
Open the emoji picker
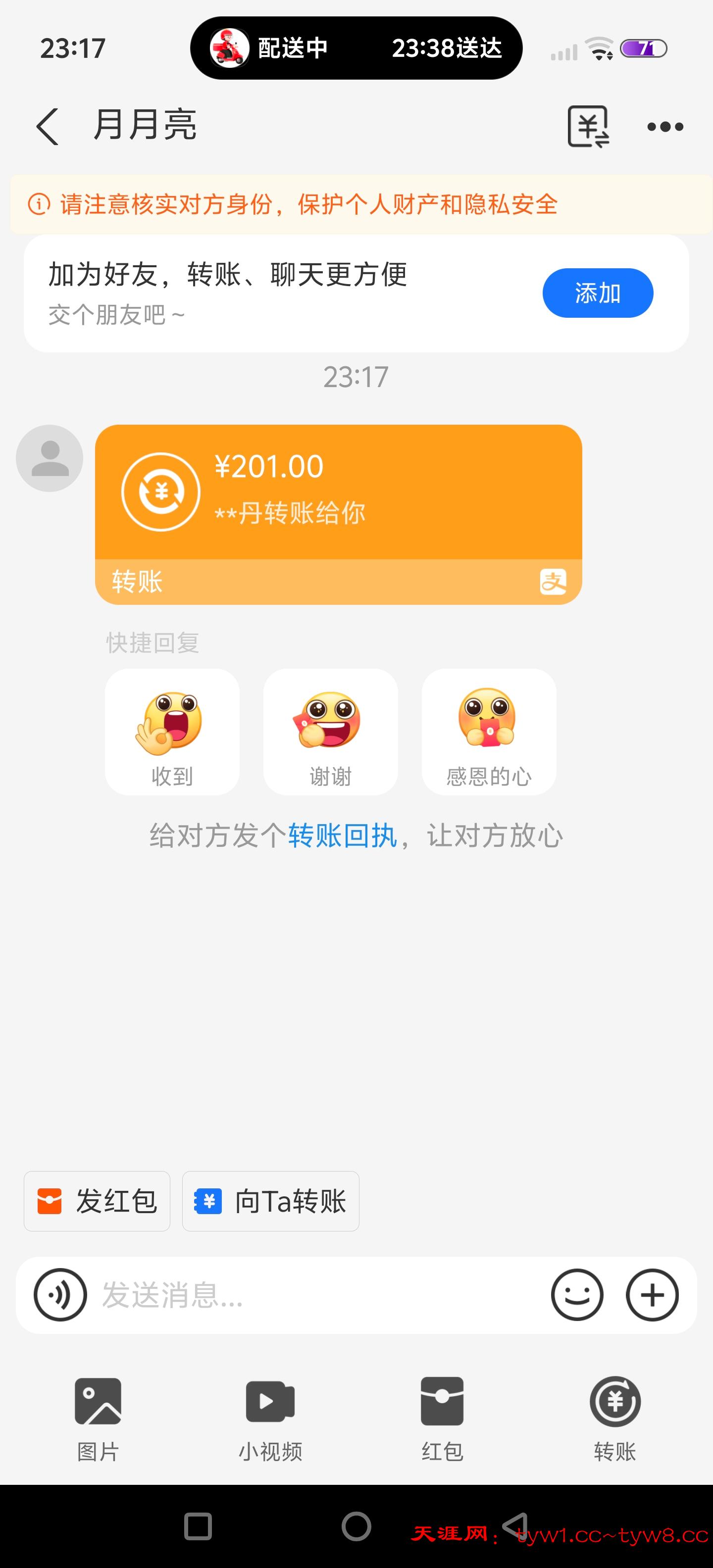pyautogui.click(x=577, y=1295)
